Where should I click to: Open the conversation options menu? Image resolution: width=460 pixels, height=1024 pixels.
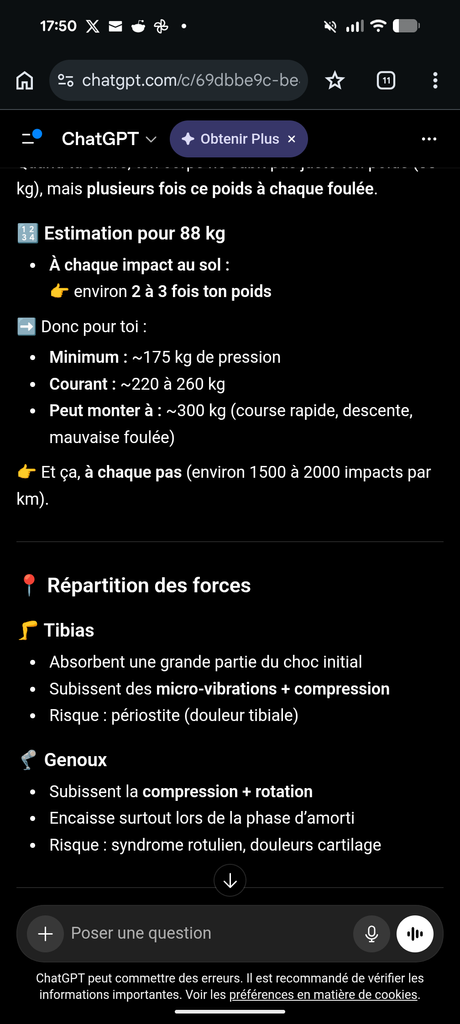pos(429,139)
